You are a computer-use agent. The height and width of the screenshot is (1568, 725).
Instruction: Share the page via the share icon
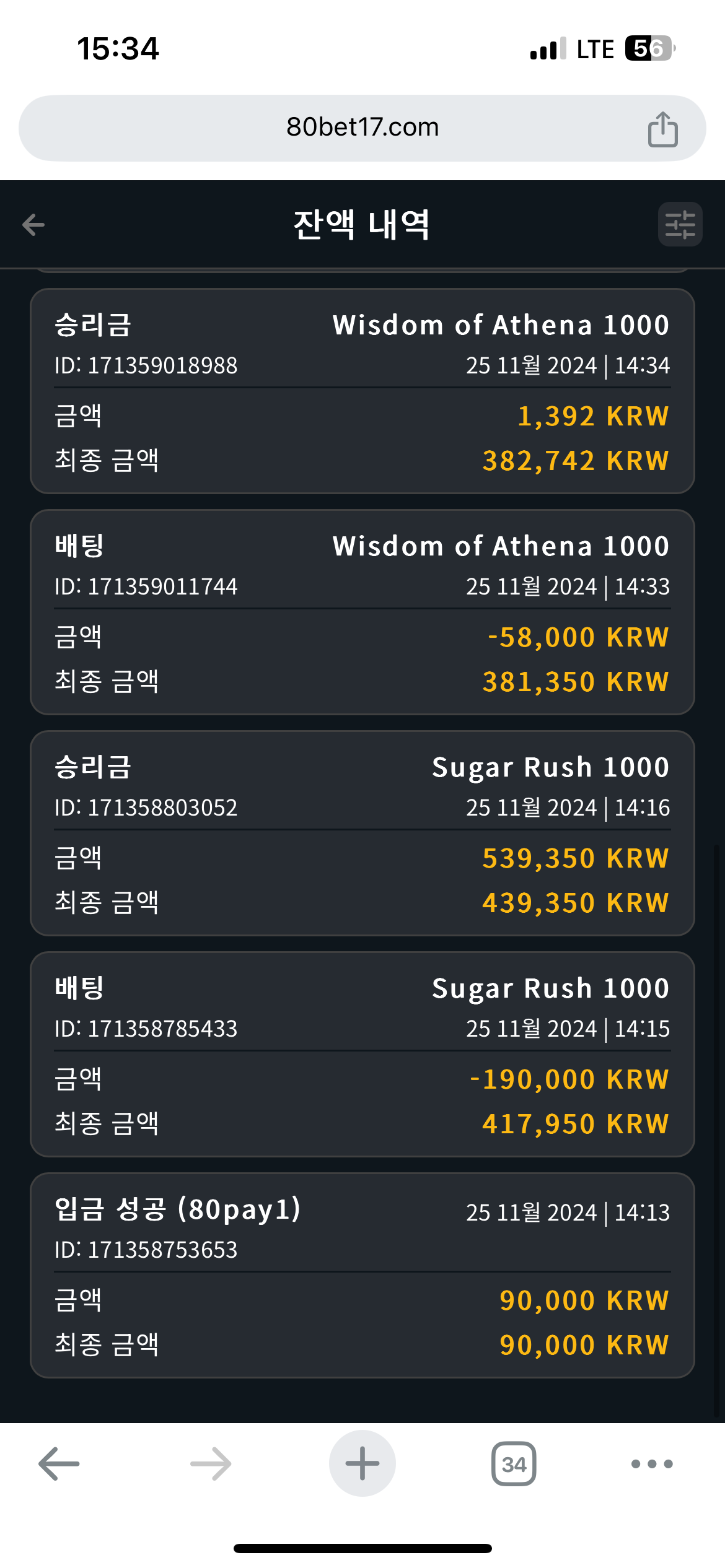coord(662,129)
